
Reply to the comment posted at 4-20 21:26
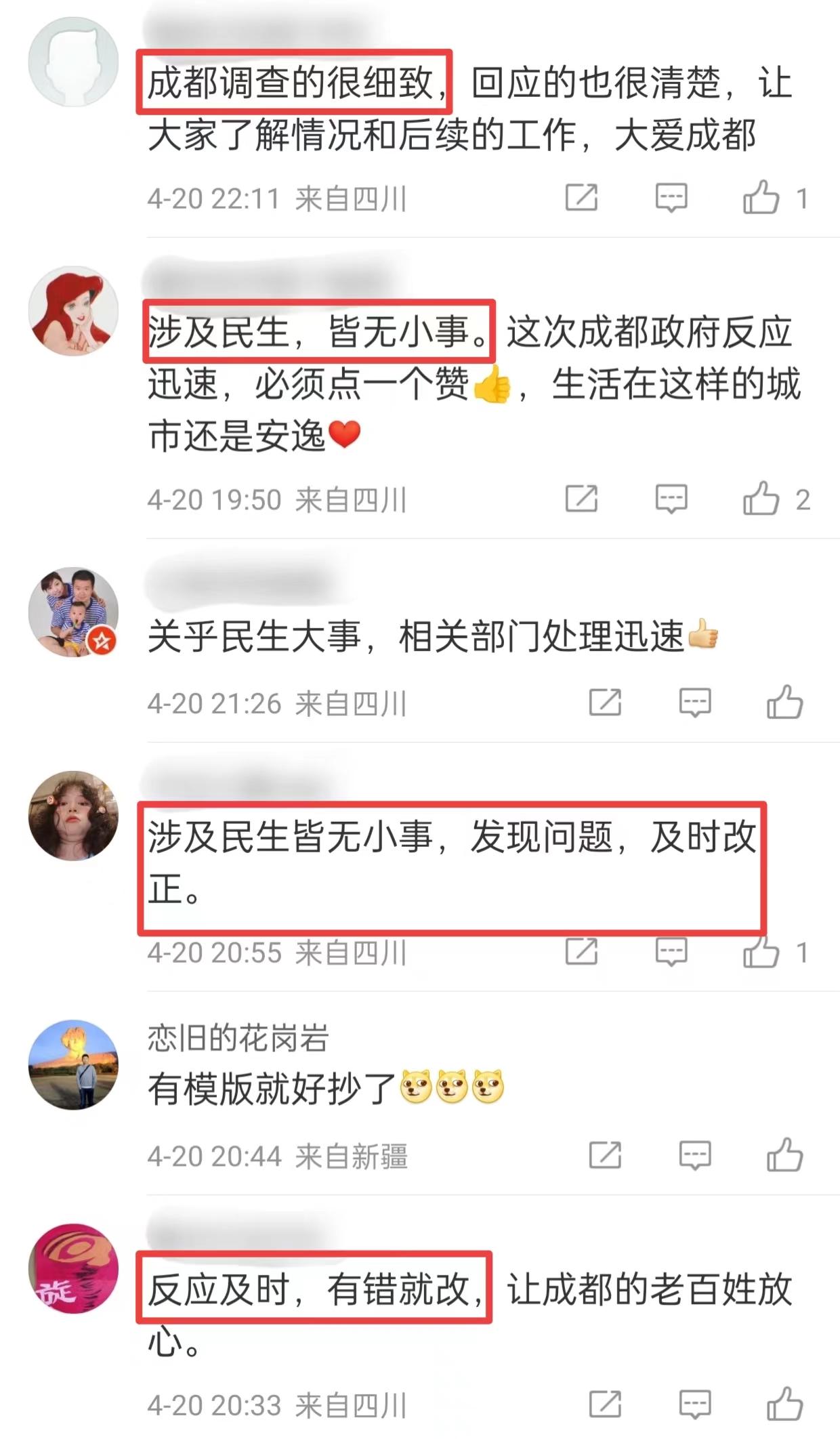(695, 703)
